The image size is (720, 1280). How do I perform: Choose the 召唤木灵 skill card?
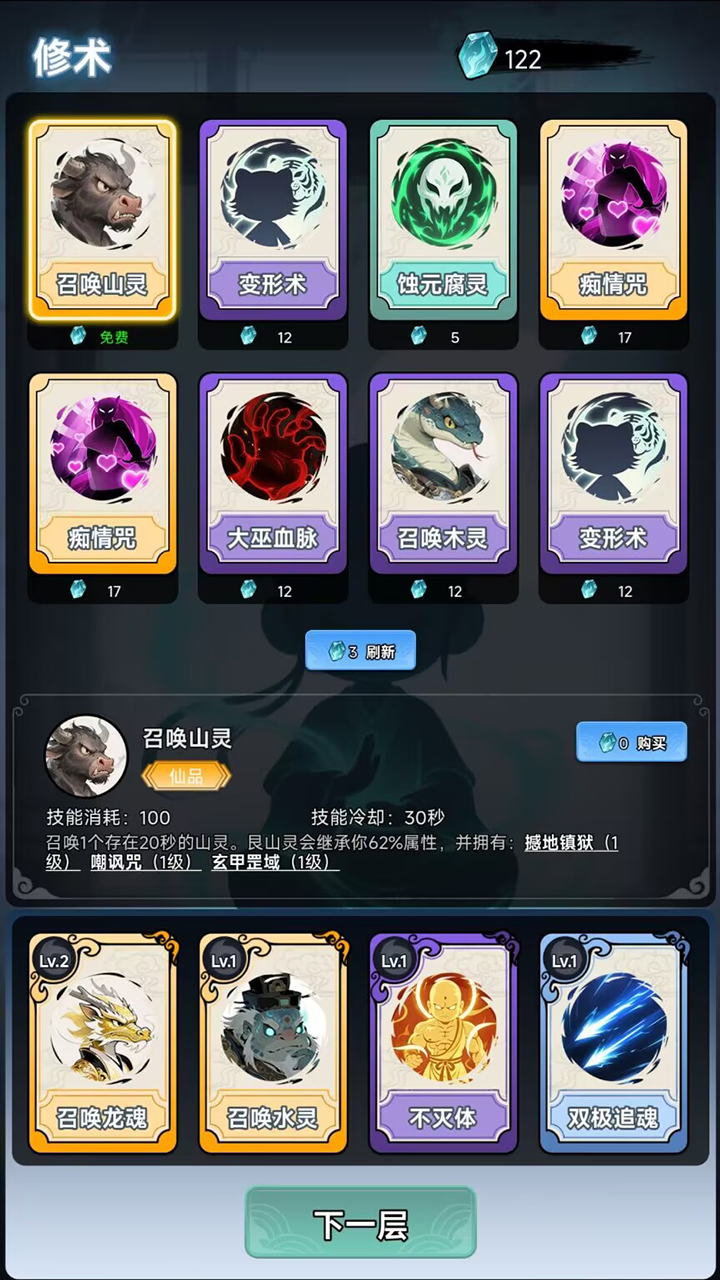coord(443,473)
